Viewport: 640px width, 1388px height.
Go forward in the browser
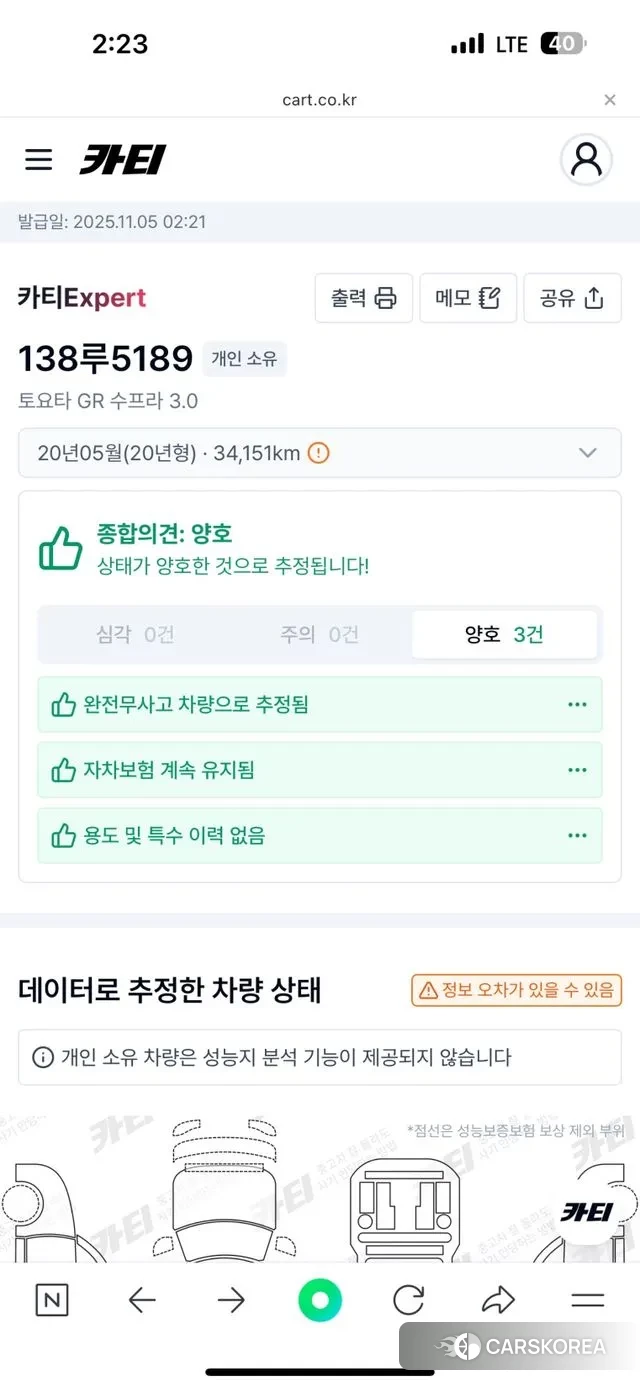pyautogui.click(x=231, y=1300)
